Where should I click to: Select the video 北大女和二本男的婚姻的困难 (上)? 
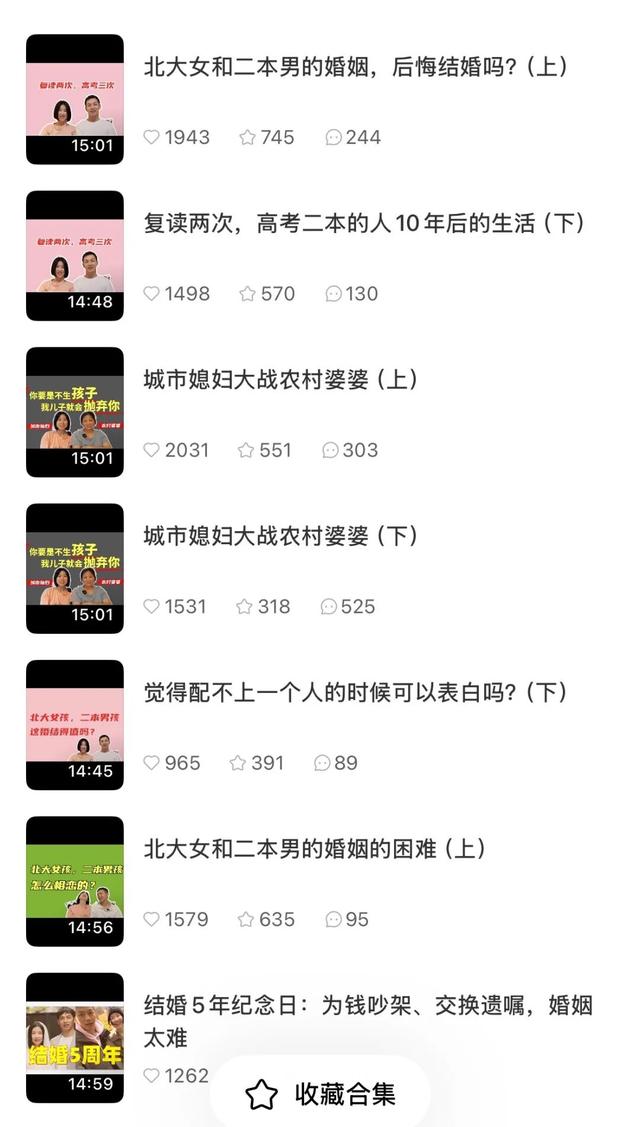coord(315,849)
